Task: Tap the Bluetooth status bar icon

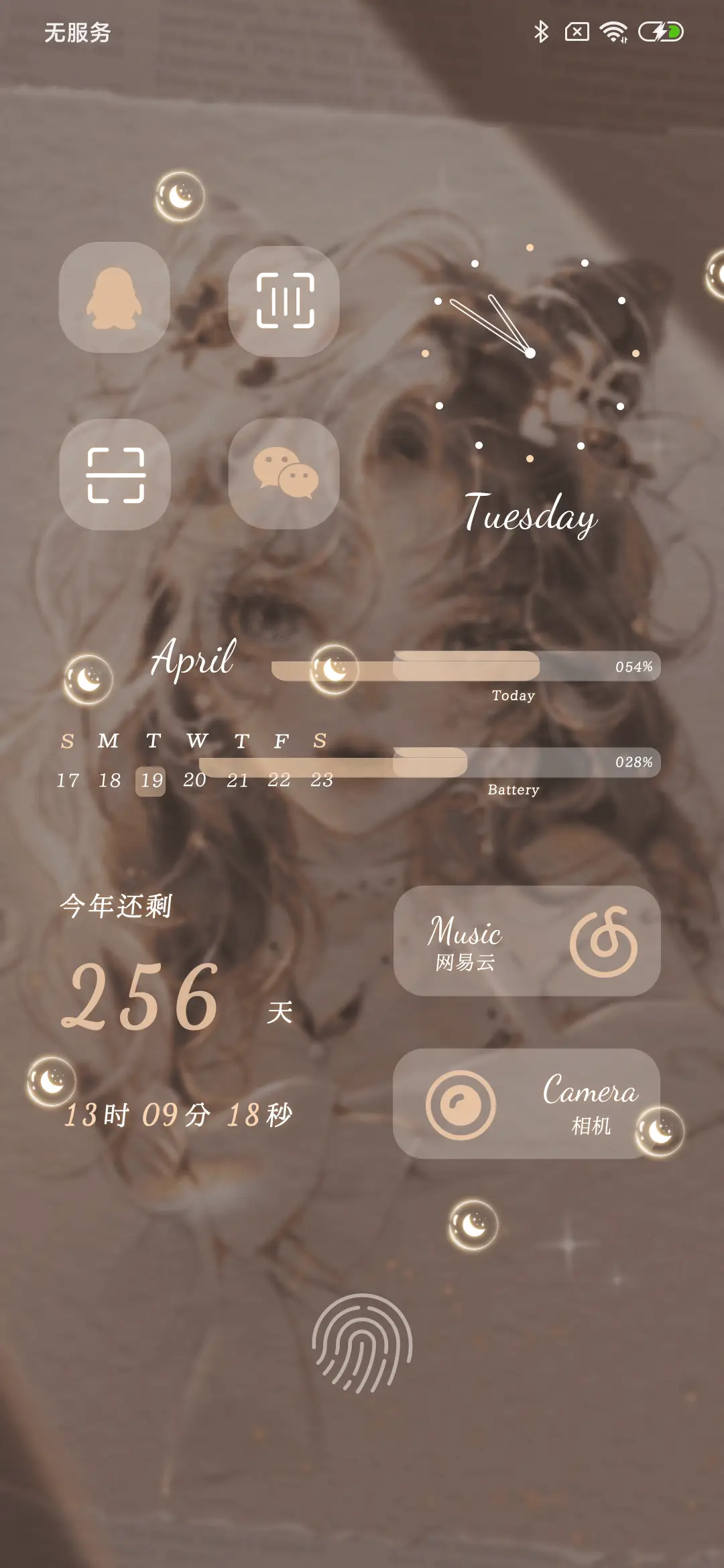Action: coord(540,30)
